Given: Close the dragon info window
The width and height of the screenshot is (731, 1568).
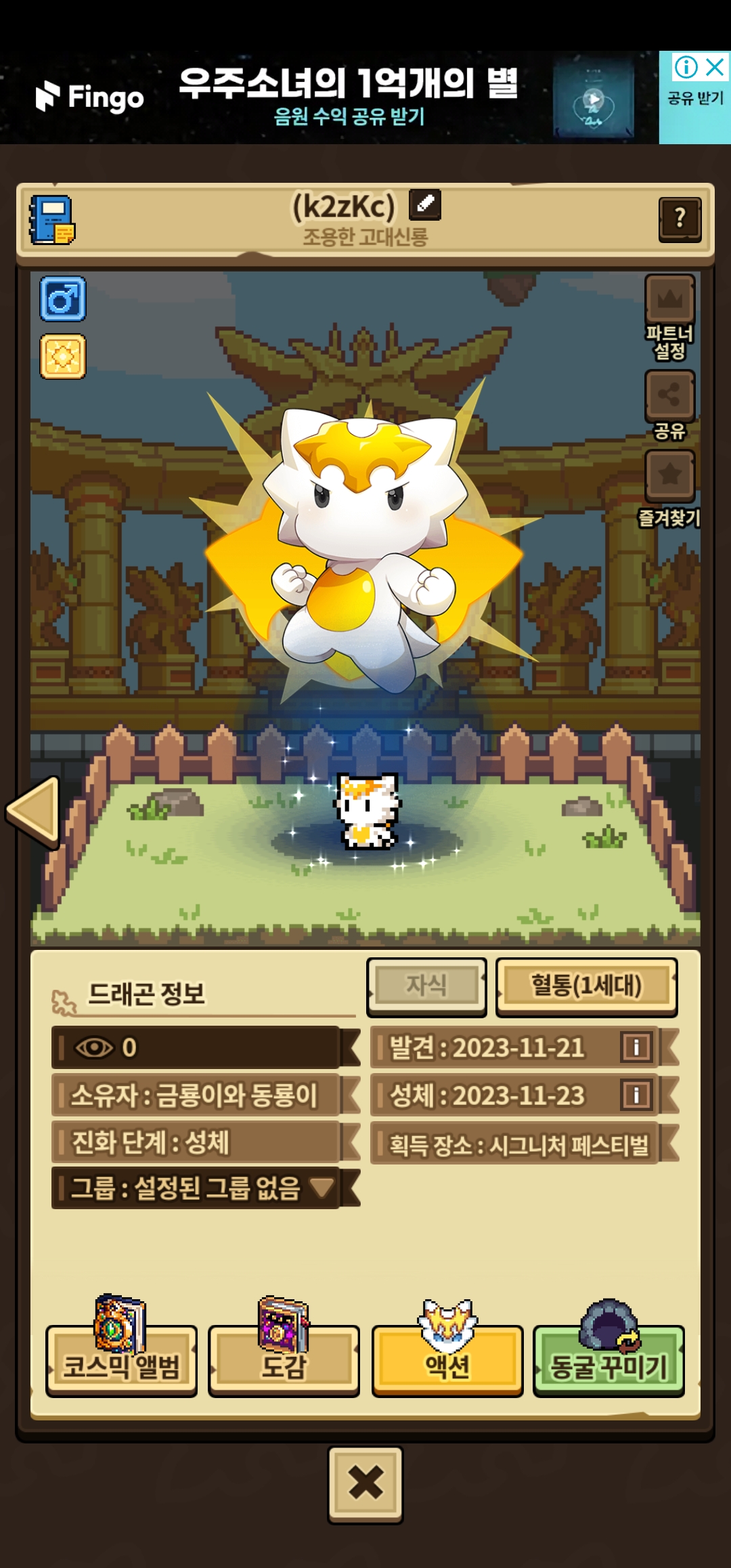Looking at the screenshot, I should 365,1484.
